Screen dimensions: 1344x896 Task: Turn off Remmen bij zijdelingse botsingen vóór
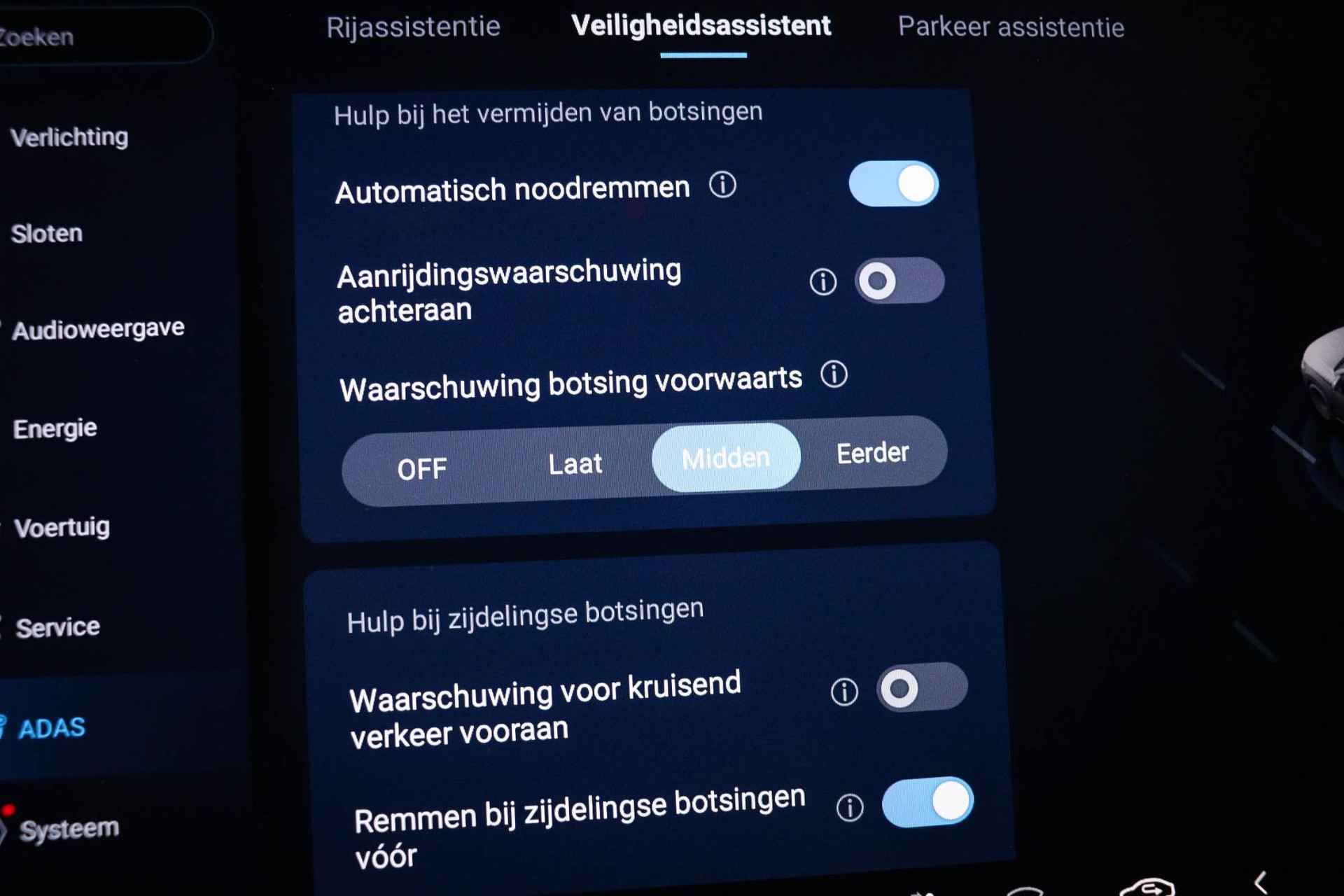[927, 802]
